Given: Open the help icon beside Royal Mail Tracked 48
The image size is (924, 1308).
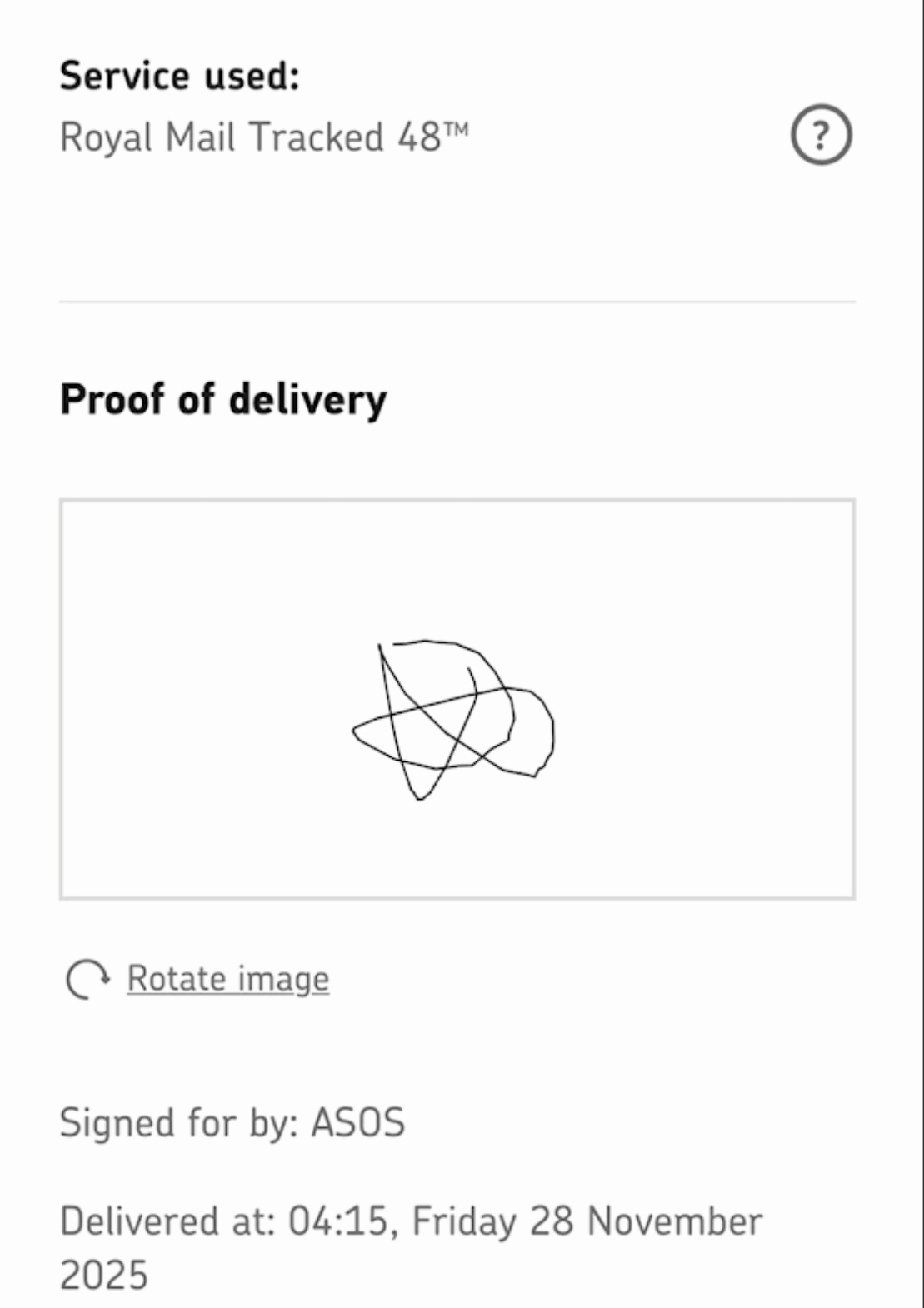Looking at the screenshot, I should click(821, 135).
